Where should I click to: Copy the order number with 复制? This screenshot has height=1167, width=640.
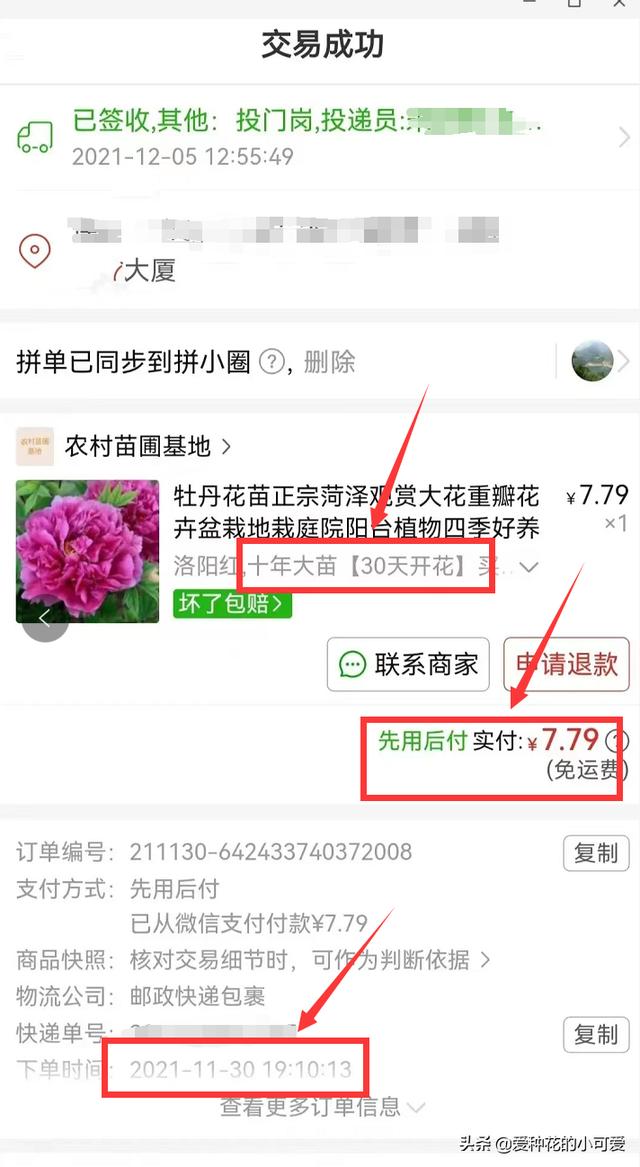point(595,853)
